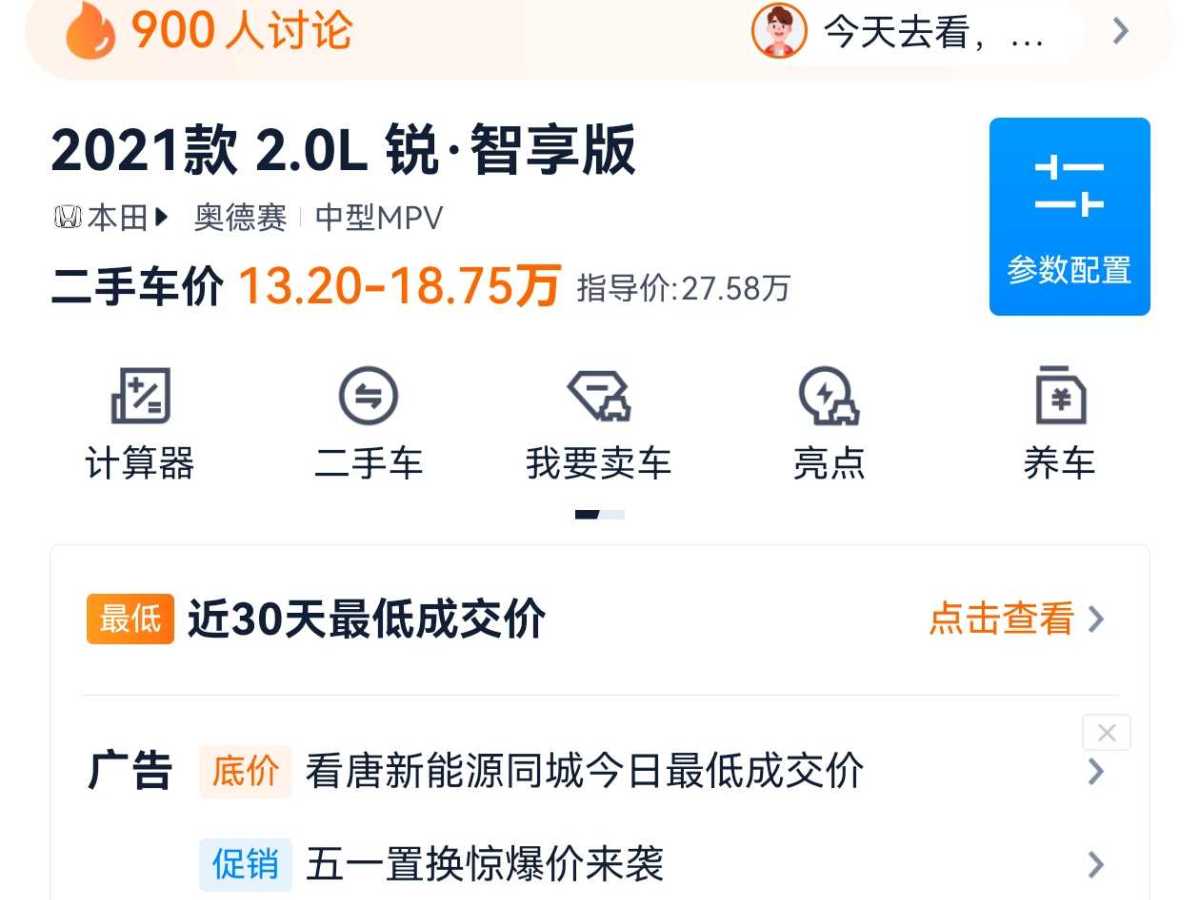Dismiss the advertisement with the X
This screenshot has width=1200, height=900.
point(1106,733)
